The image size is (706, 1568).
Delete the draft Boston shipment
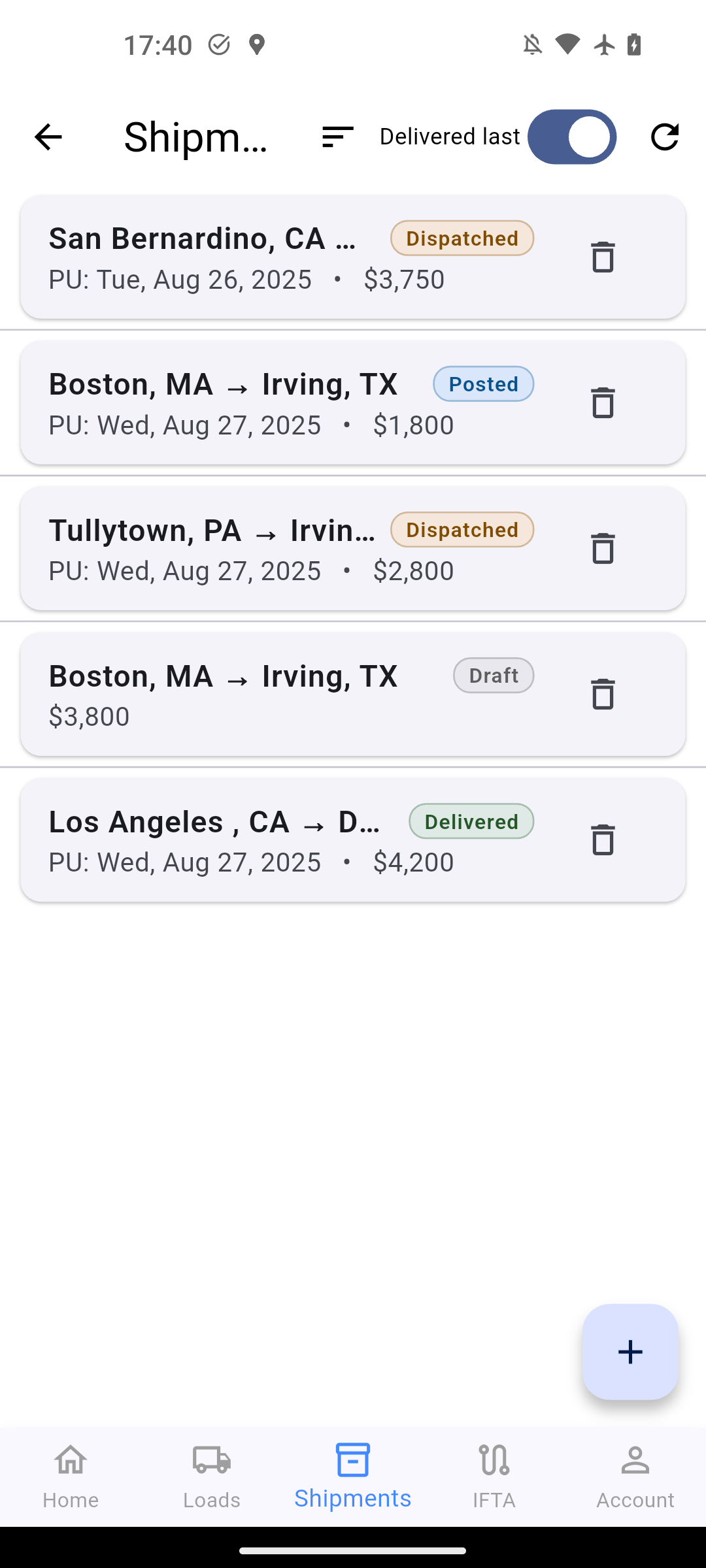point(601,694)
